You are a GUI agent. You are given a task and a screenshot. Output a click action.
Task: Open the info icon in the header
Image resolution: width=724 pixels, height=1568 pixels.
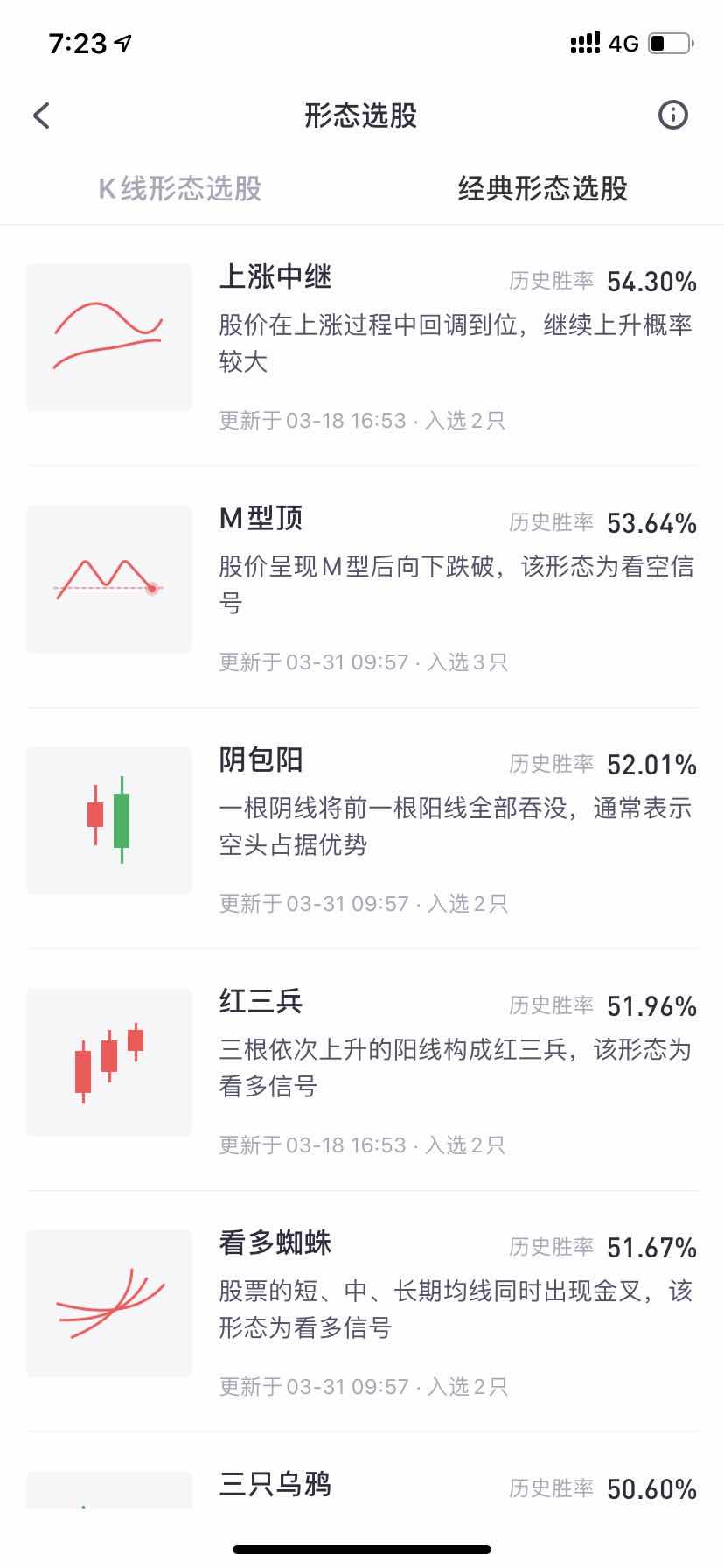[x=672, y=115]
